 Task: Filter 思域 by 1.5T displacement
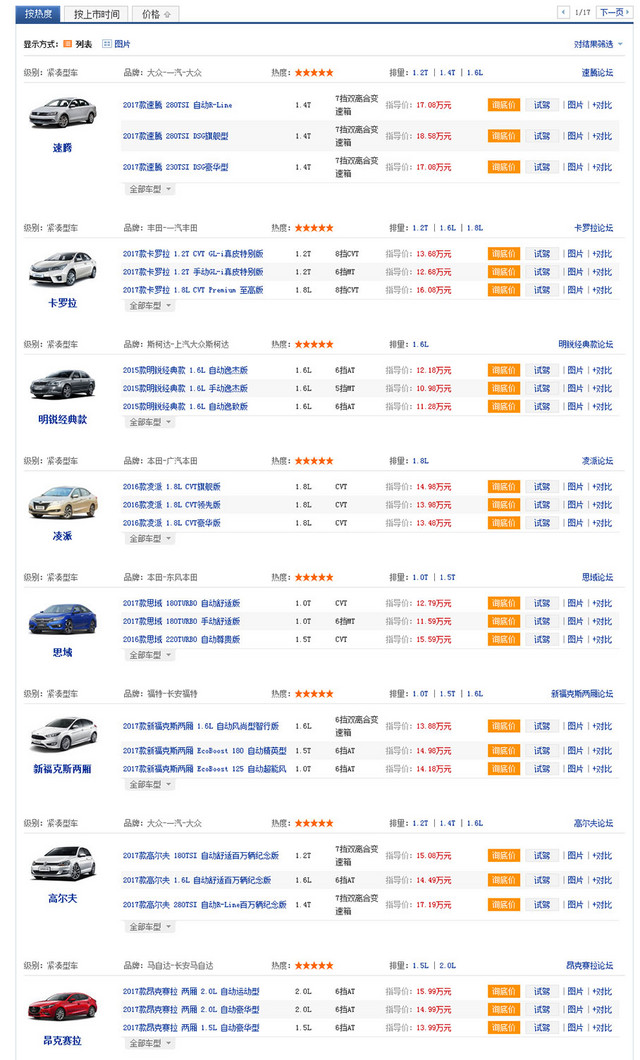(447, 577)
